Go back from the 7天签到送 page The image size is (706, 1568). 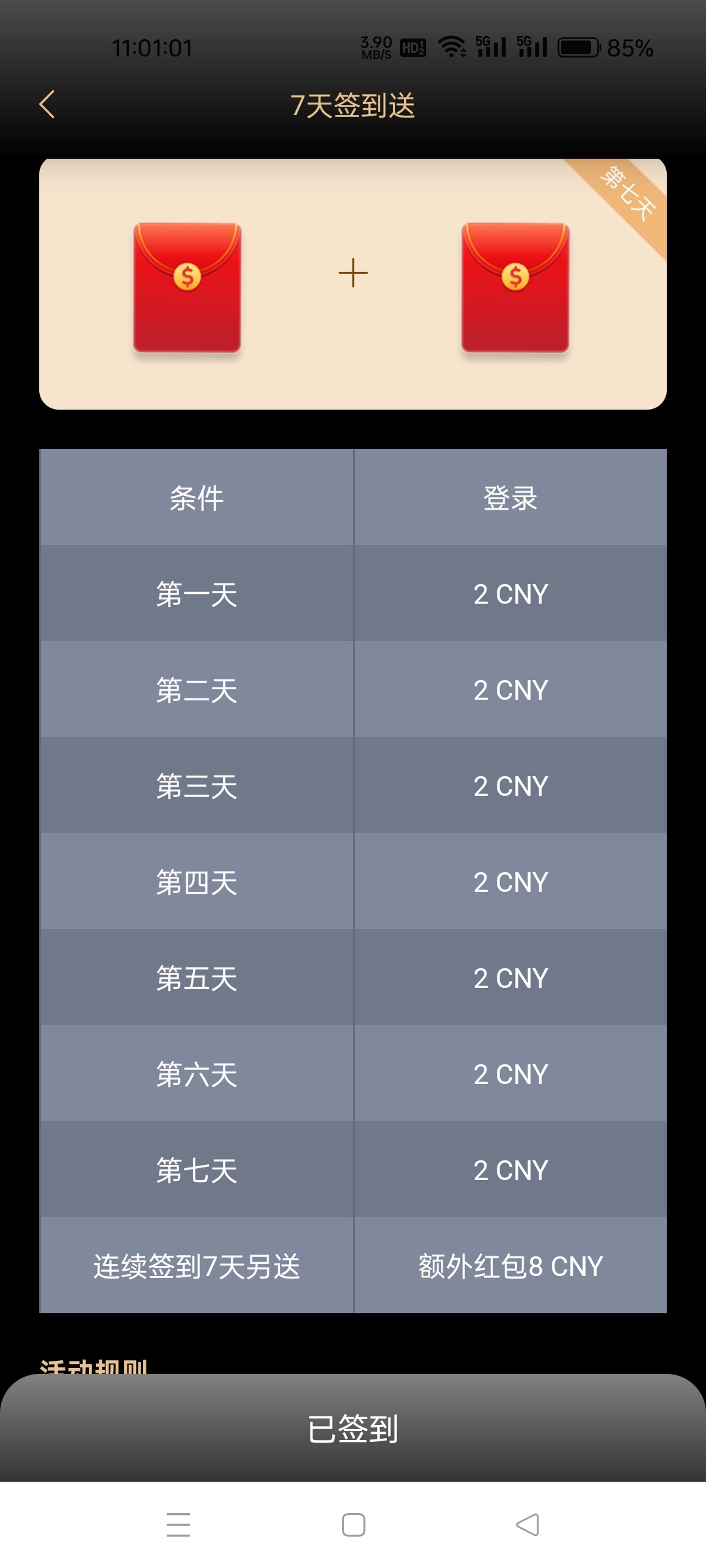[x=47, y=105]
